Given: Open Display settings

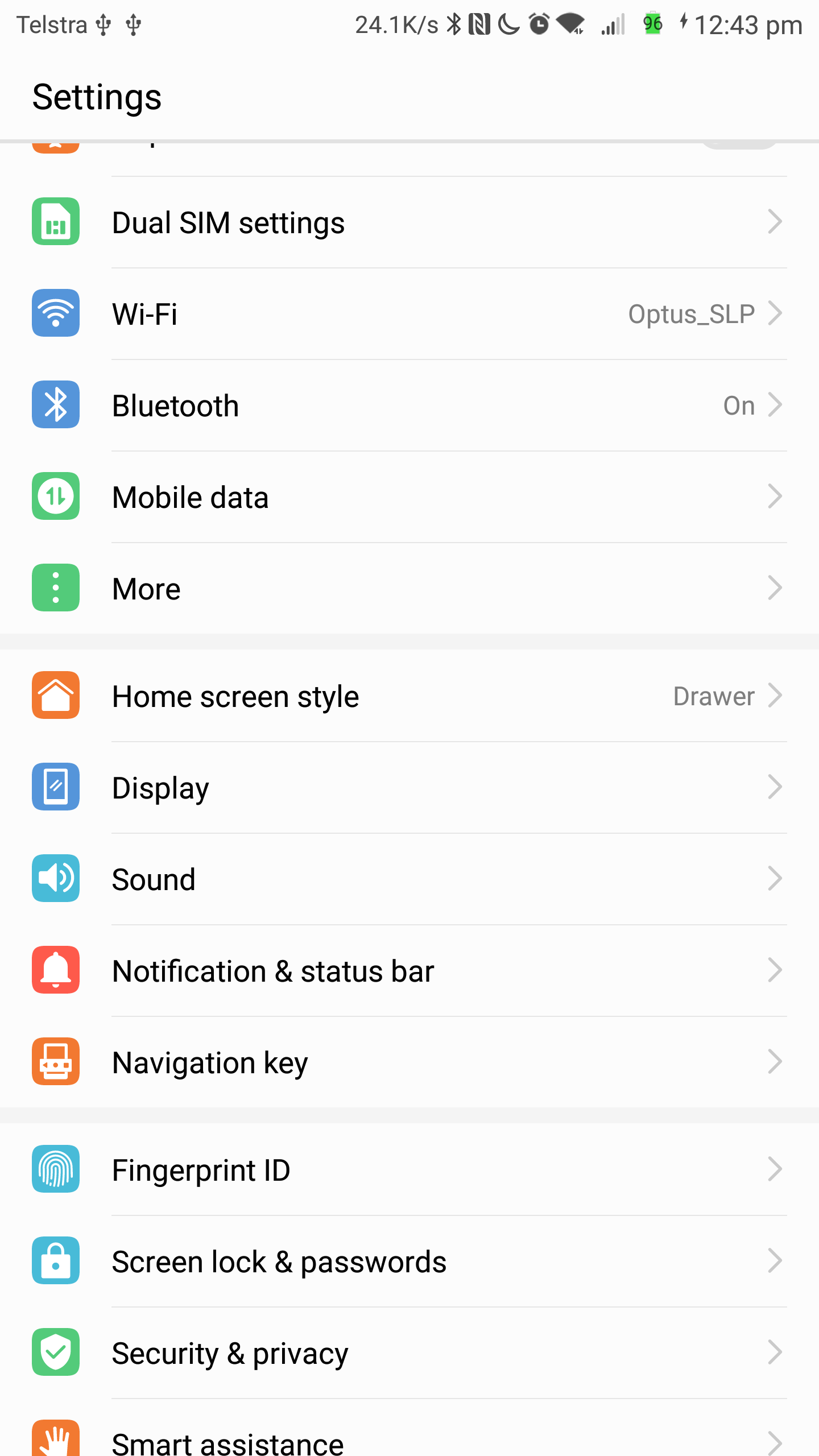Looking at the screenshot, I should coord(409,788).
